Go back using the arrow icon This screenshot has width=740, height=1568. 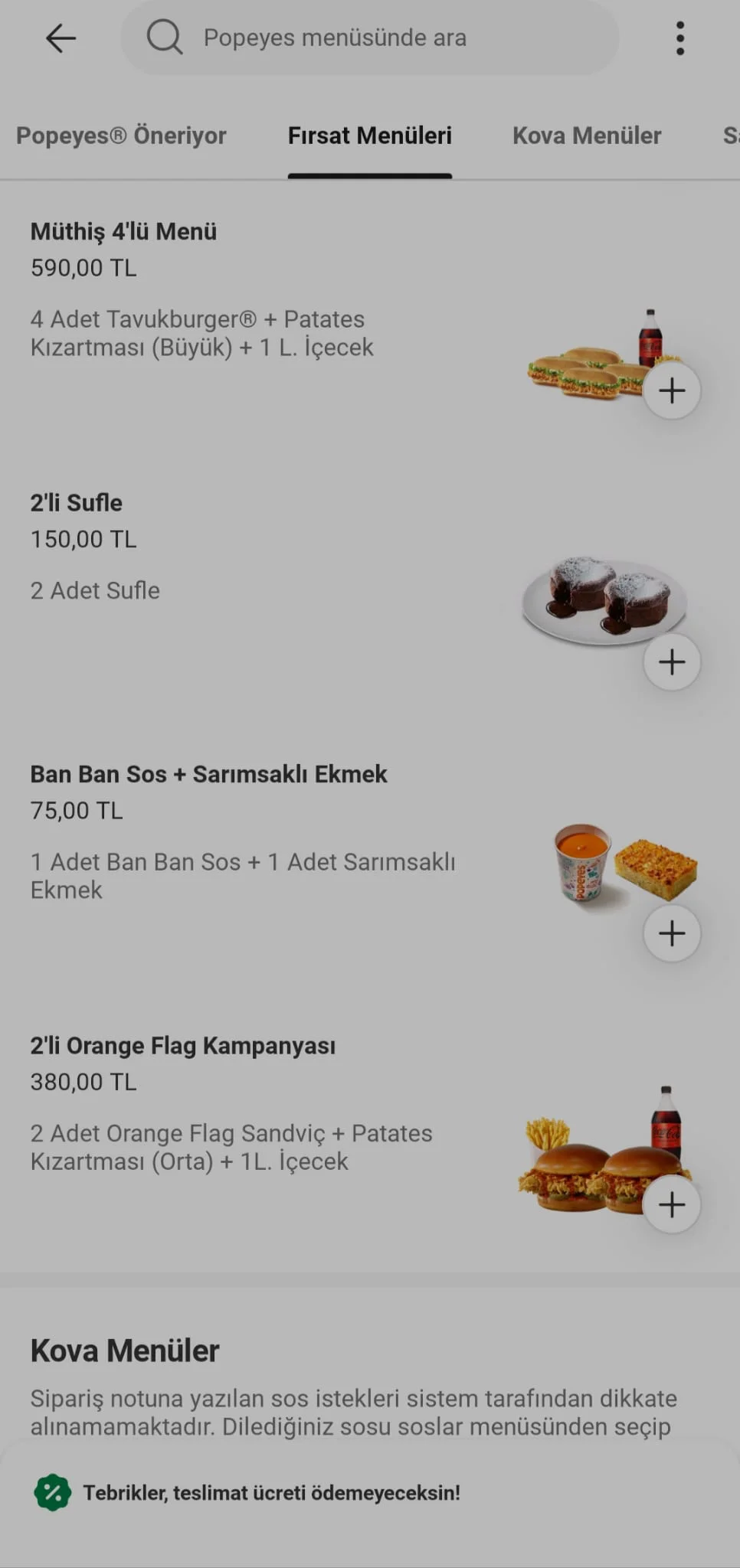[61, 38]
